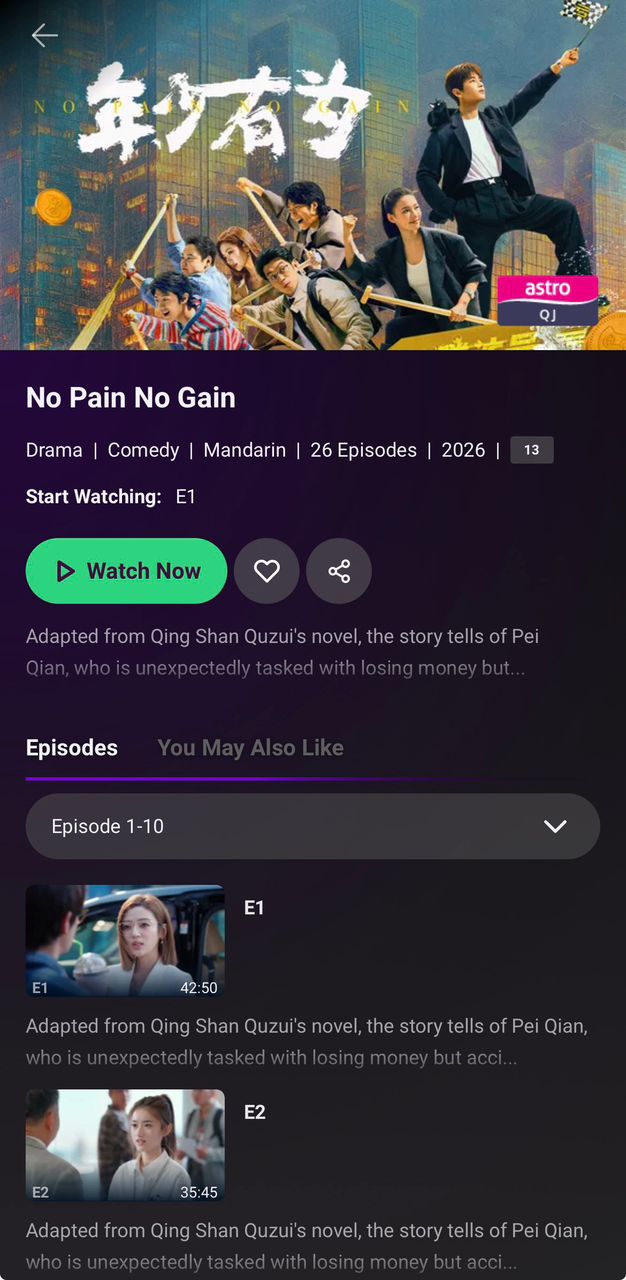Image resolution: width=626 pixels, height=1280 pixels.
Task: Share this show
Action: coord(339,571)
